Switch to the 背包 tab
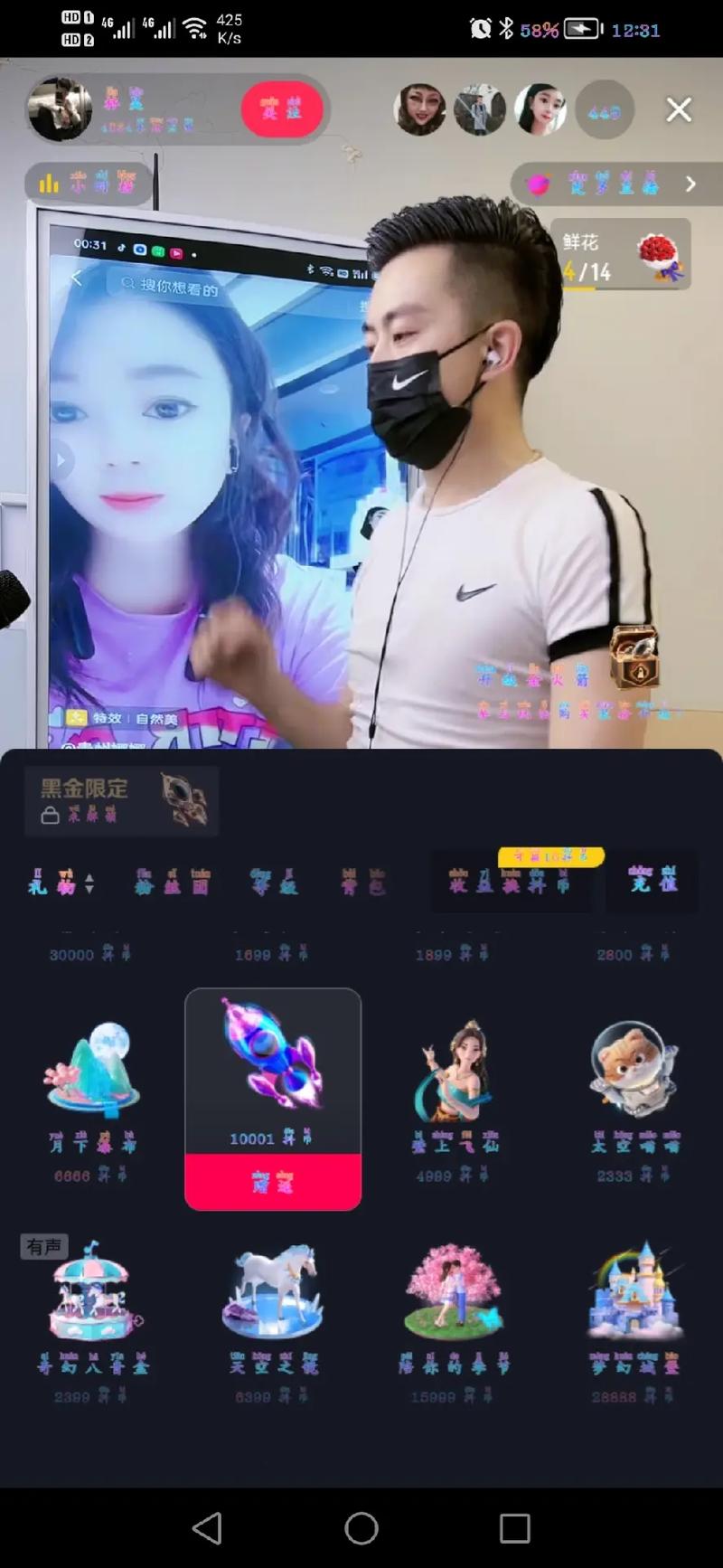This screenshot has height=1568, width=723. 363,882
